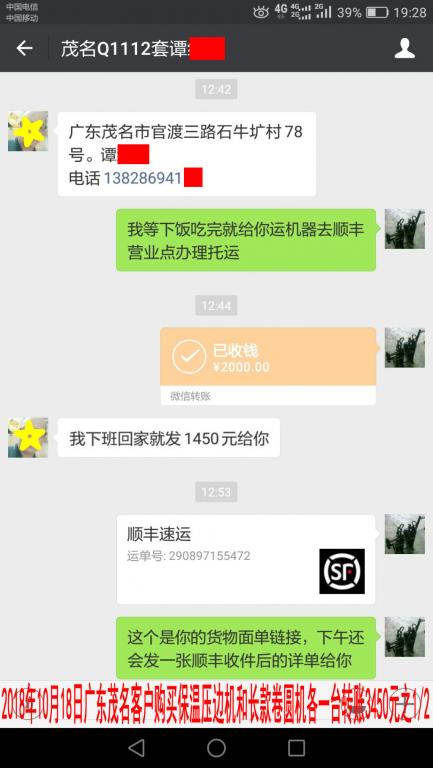
Task: Open chat info via the person icon
Action: tap(405, 48)
